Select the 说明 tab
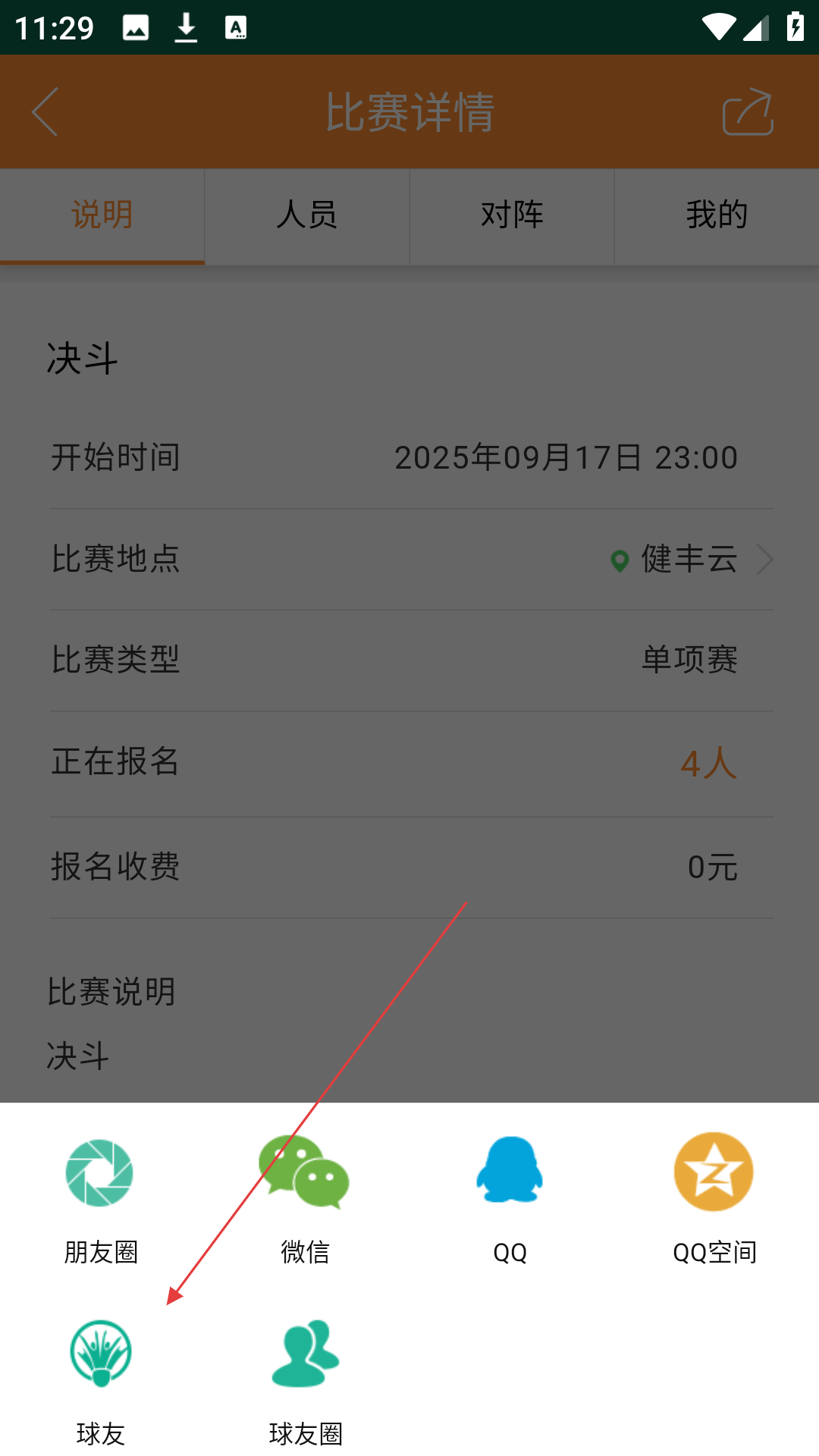Screen dimensions: 819x1456 [102, 215]
